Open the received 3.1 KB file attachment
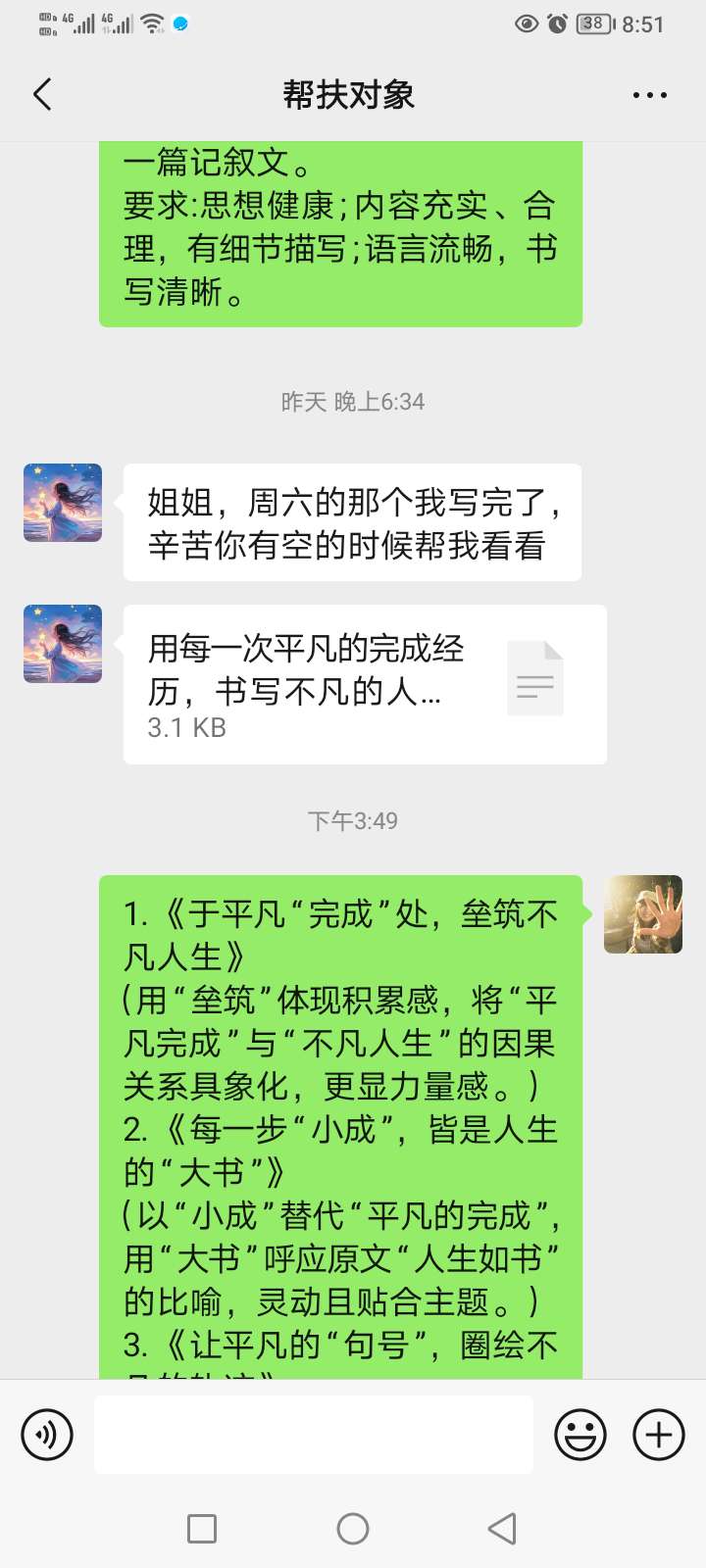706x1568 pixels. coord(365,684)
